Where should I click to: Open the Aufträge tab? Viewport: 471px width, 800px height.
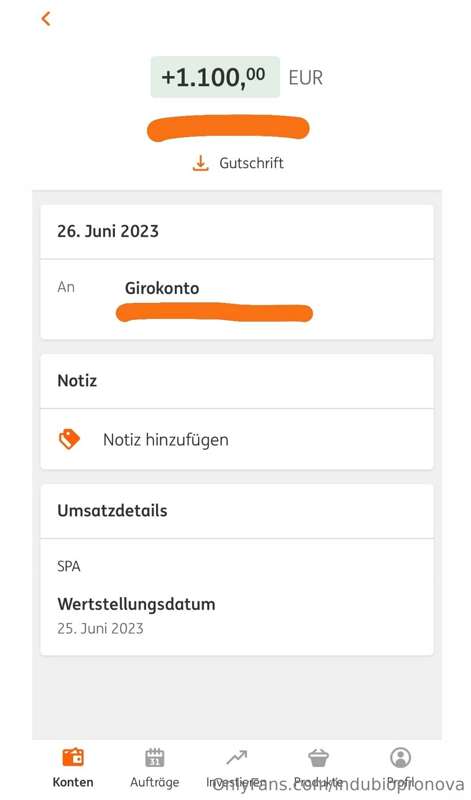pos(155,767)
